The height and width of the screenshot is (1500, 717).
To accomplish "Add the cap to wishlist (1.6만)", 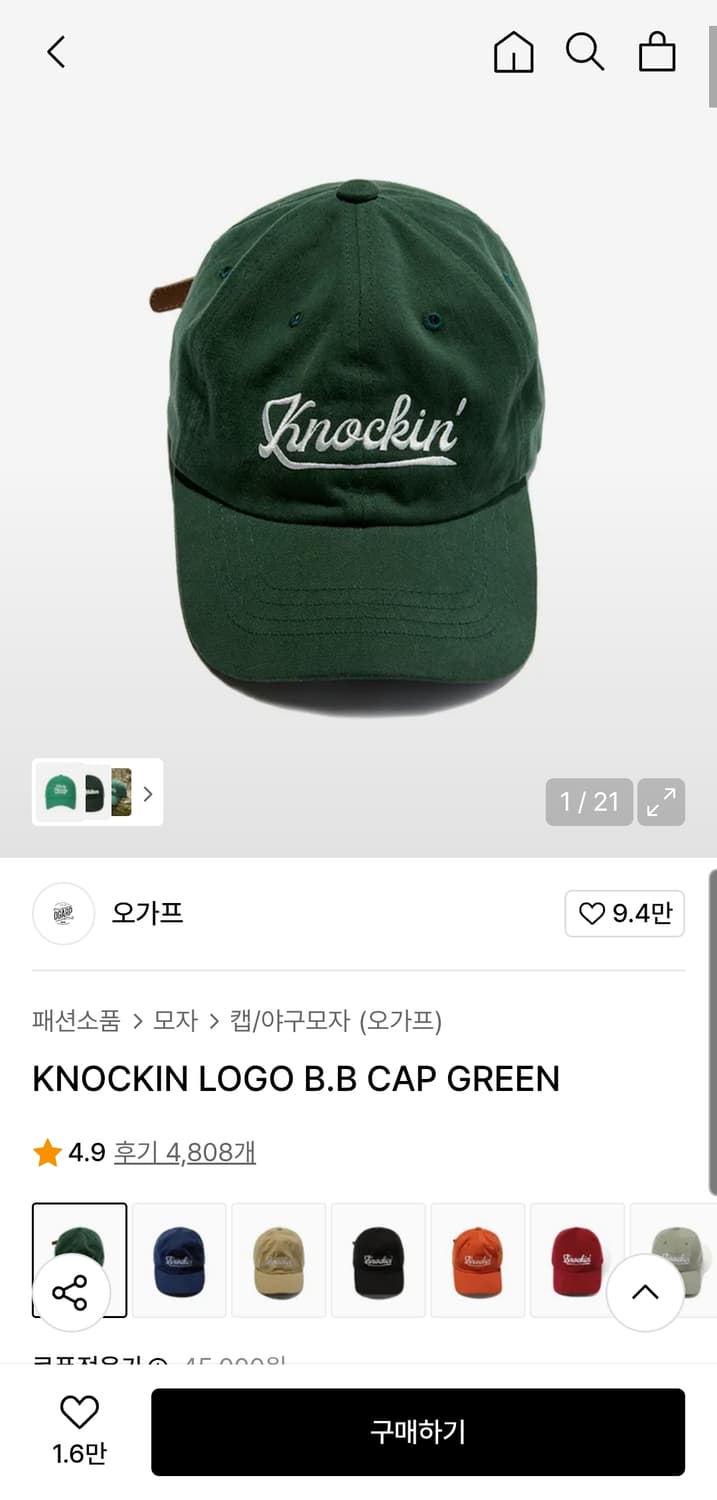I will pyautogui.click(x=79, y=1430).
